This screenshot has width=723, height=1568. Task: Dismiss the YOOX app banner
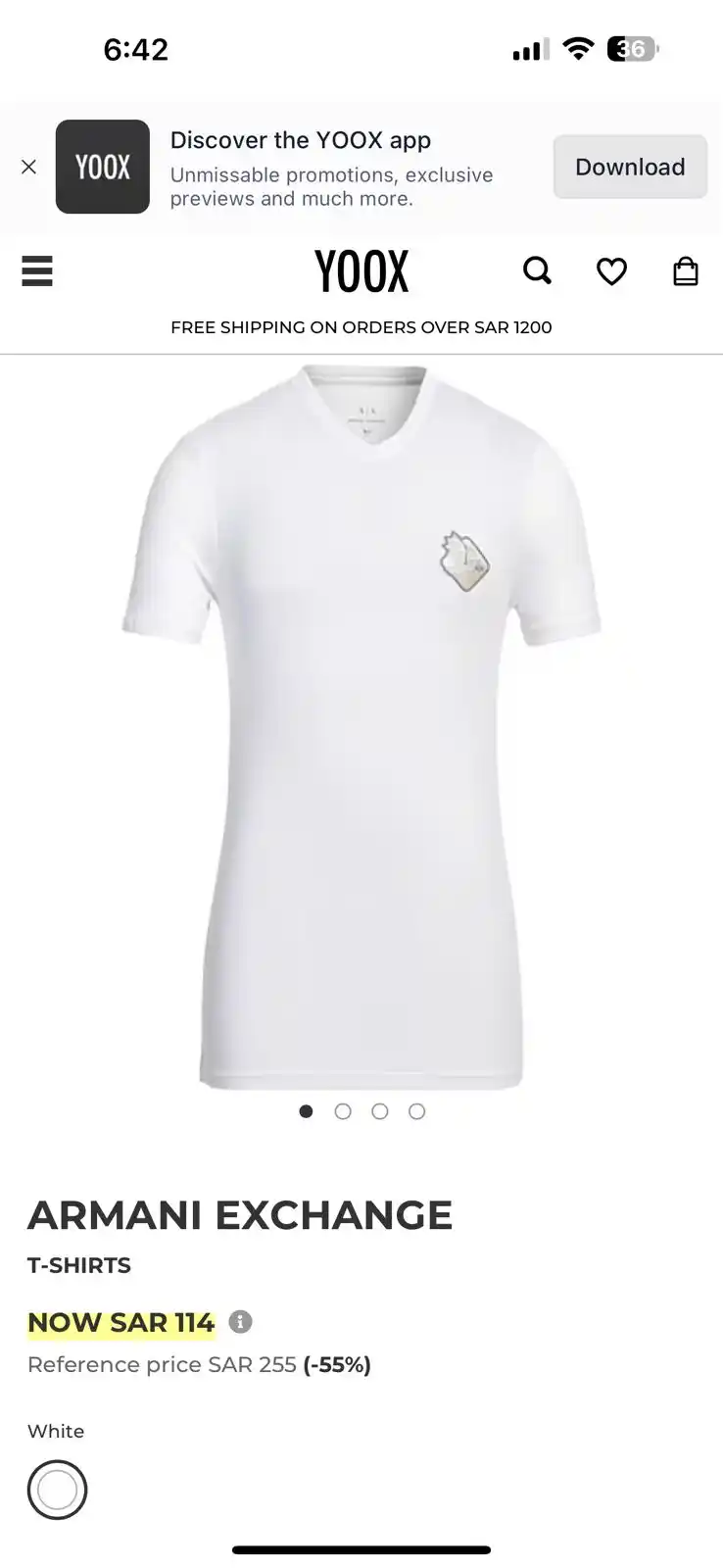(x=28, y=167)
